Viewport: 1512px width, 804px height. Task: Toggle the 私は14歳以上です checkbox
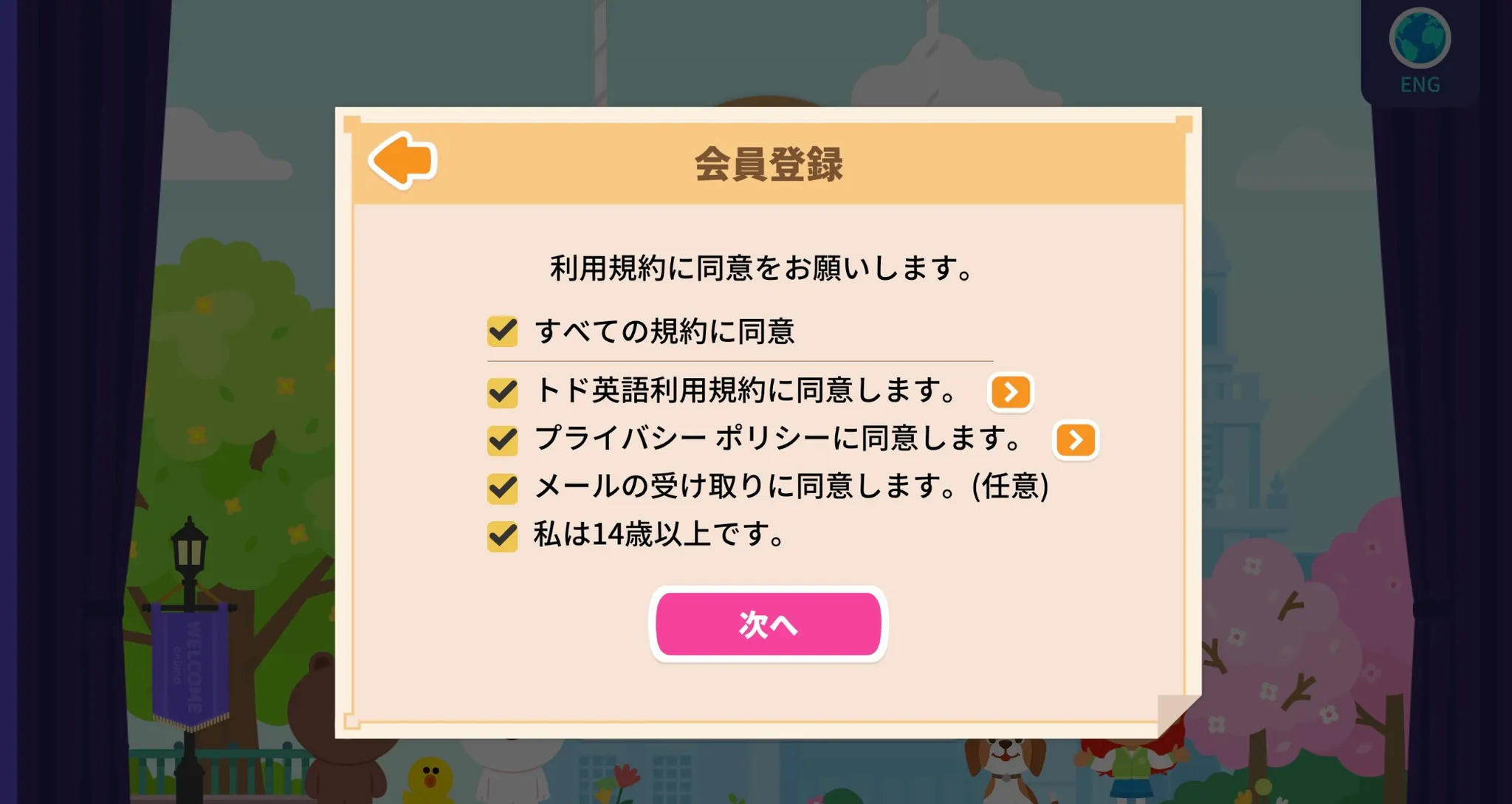click(502, 536)
